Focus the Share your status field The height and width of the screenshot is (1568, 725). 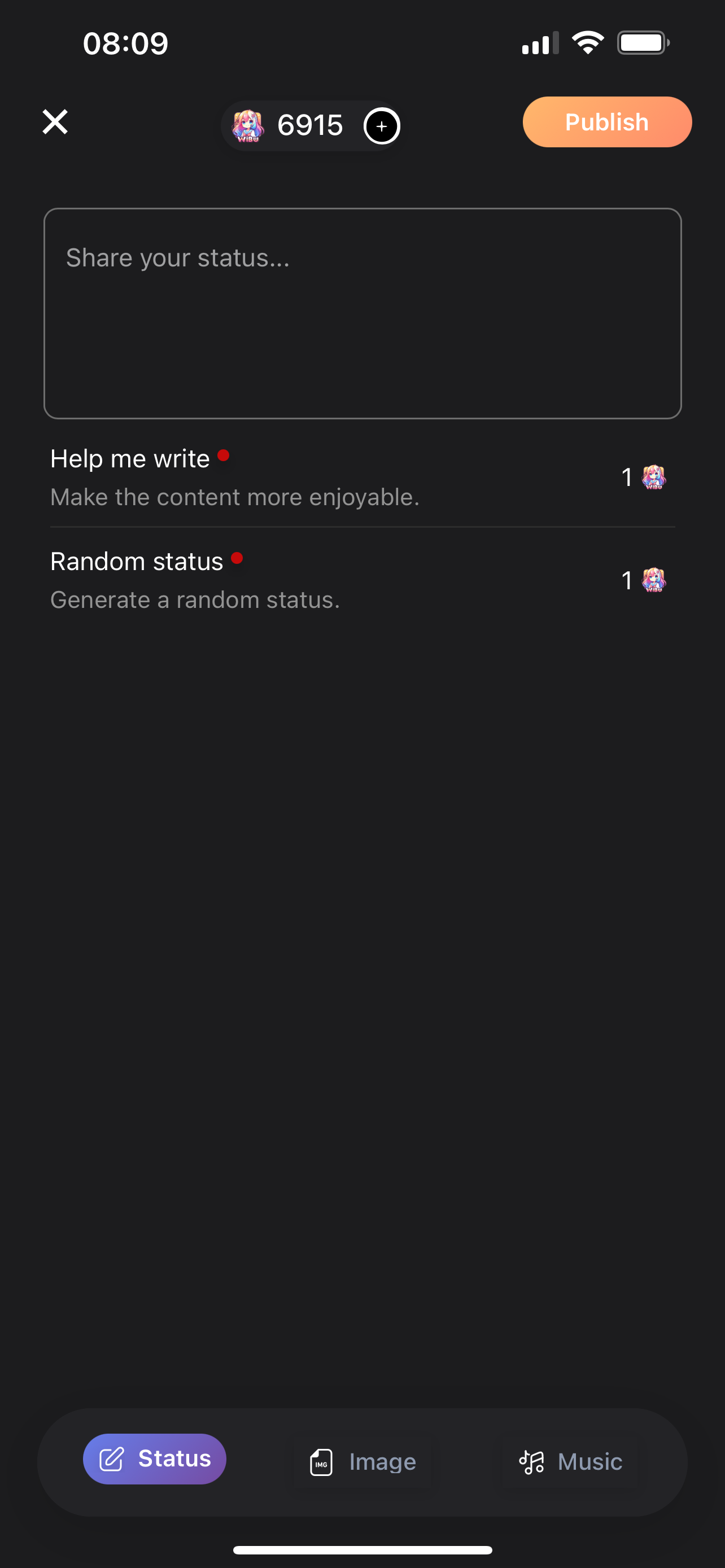(363, 313)
